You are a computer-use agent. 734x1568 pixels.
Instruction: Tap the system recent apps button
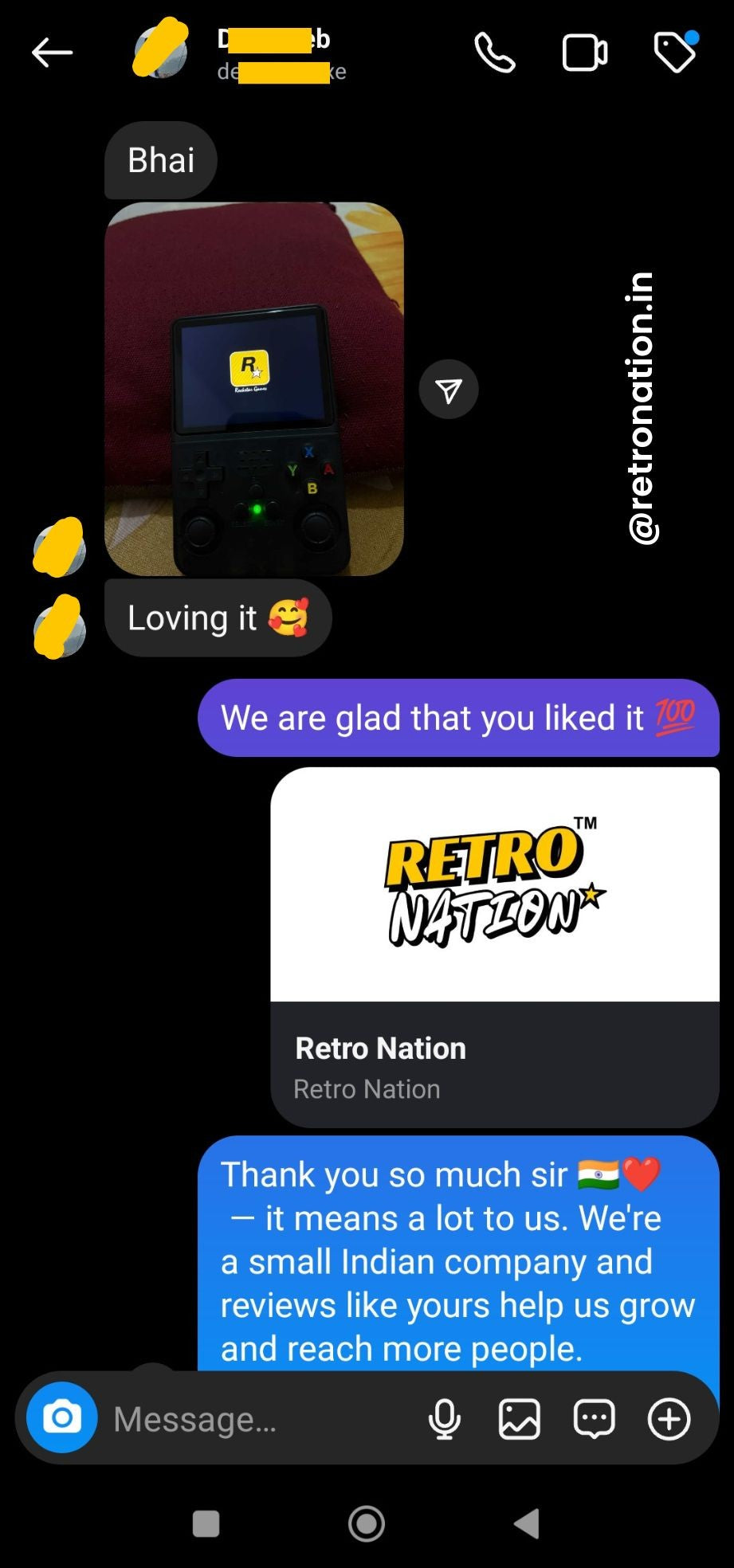tap(206, 1523)
